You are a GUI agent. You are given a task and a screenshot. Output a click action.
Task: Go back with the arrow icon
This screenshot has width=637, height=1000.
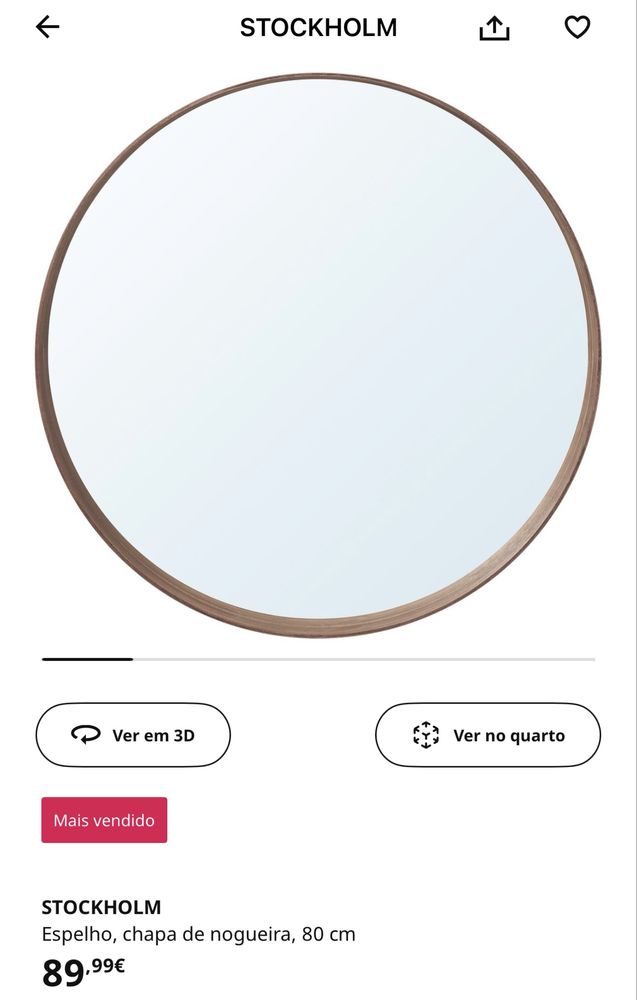click(47, 28)
